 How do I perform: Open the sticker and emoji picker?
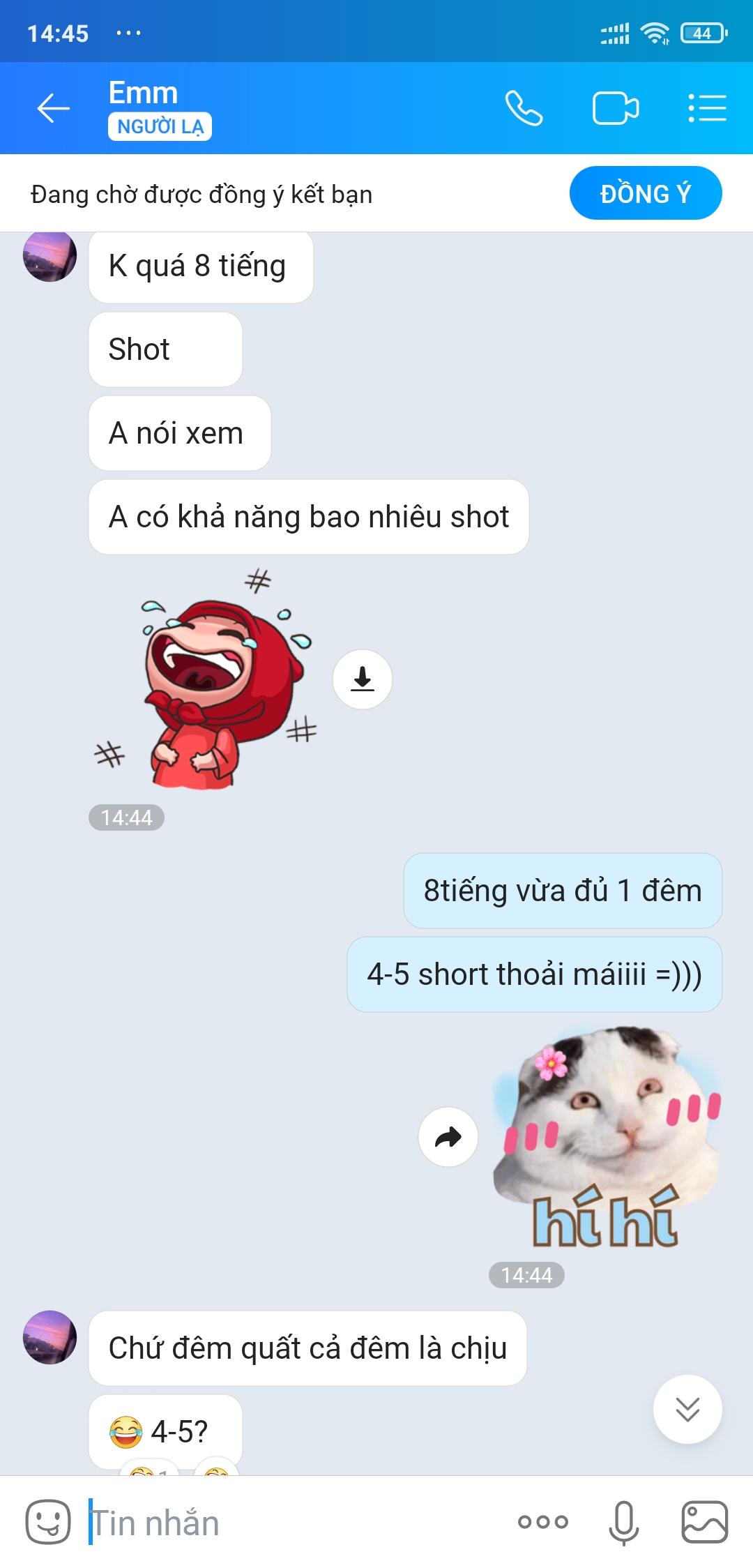(x=48, y=1522)
